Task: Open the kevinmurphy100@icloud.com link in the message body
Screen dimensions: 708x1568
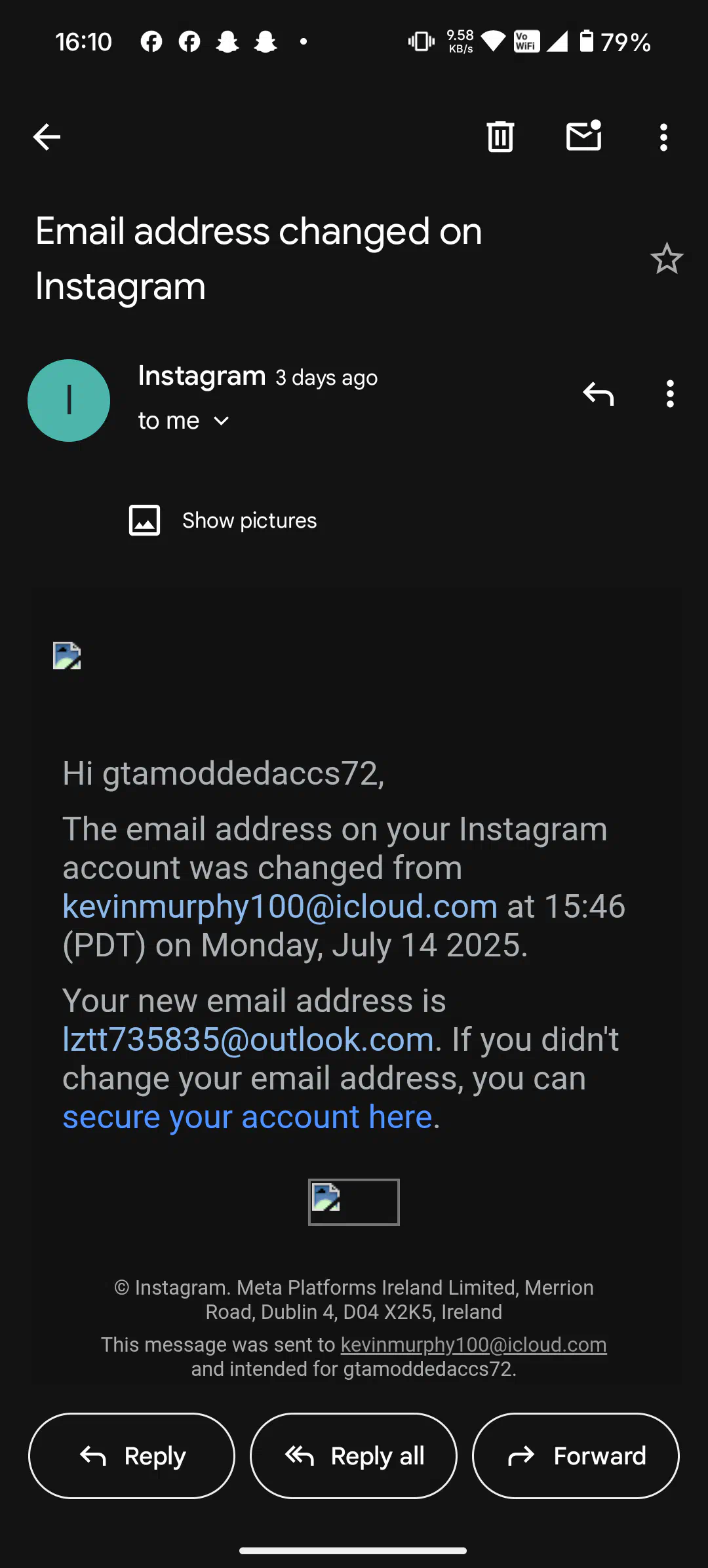Action: 280,906
